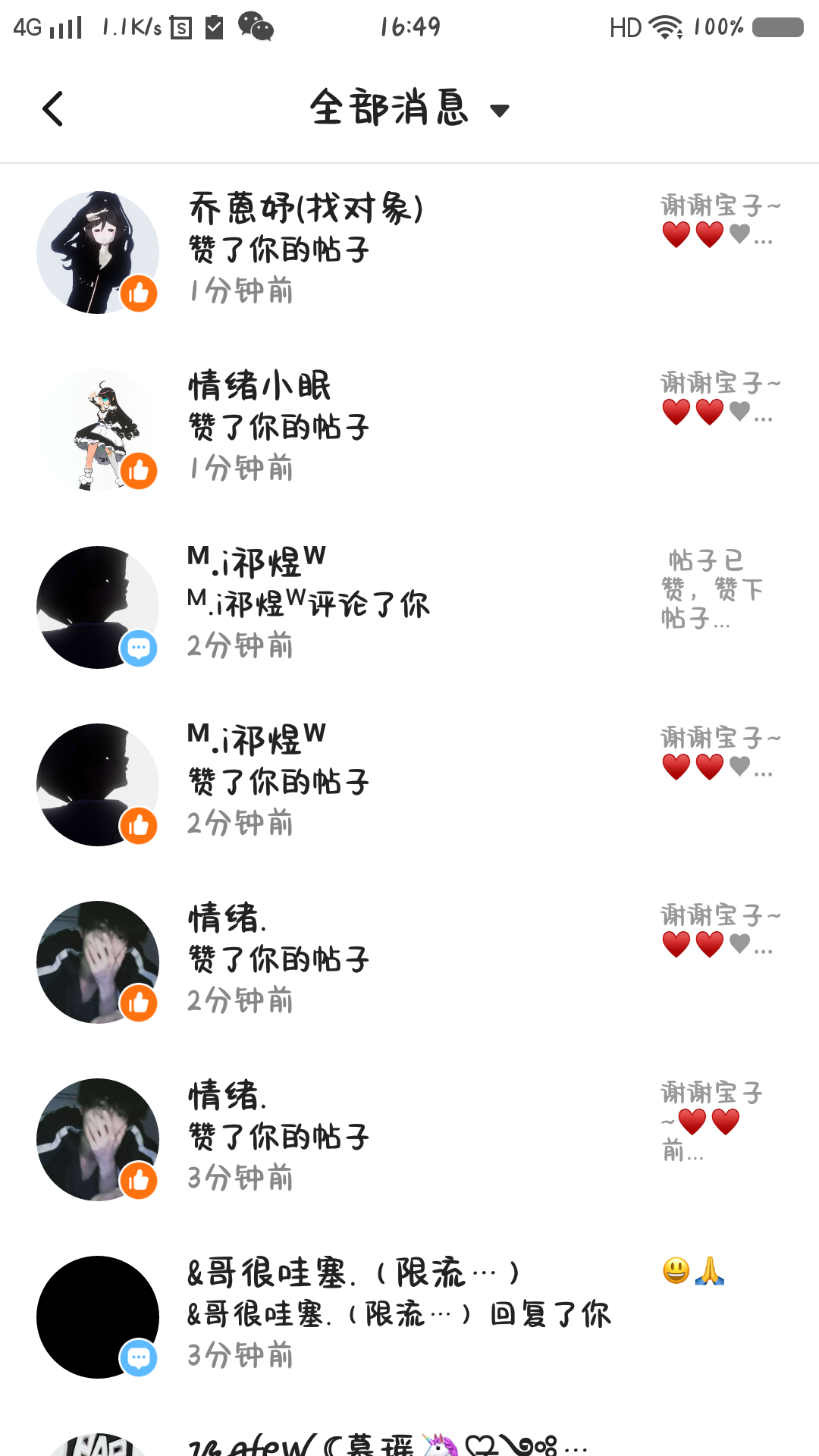The image size is (819, 1456).
Task: Open the black avatar of &哥很哇塞
Action: click(x=97, y=1316)
